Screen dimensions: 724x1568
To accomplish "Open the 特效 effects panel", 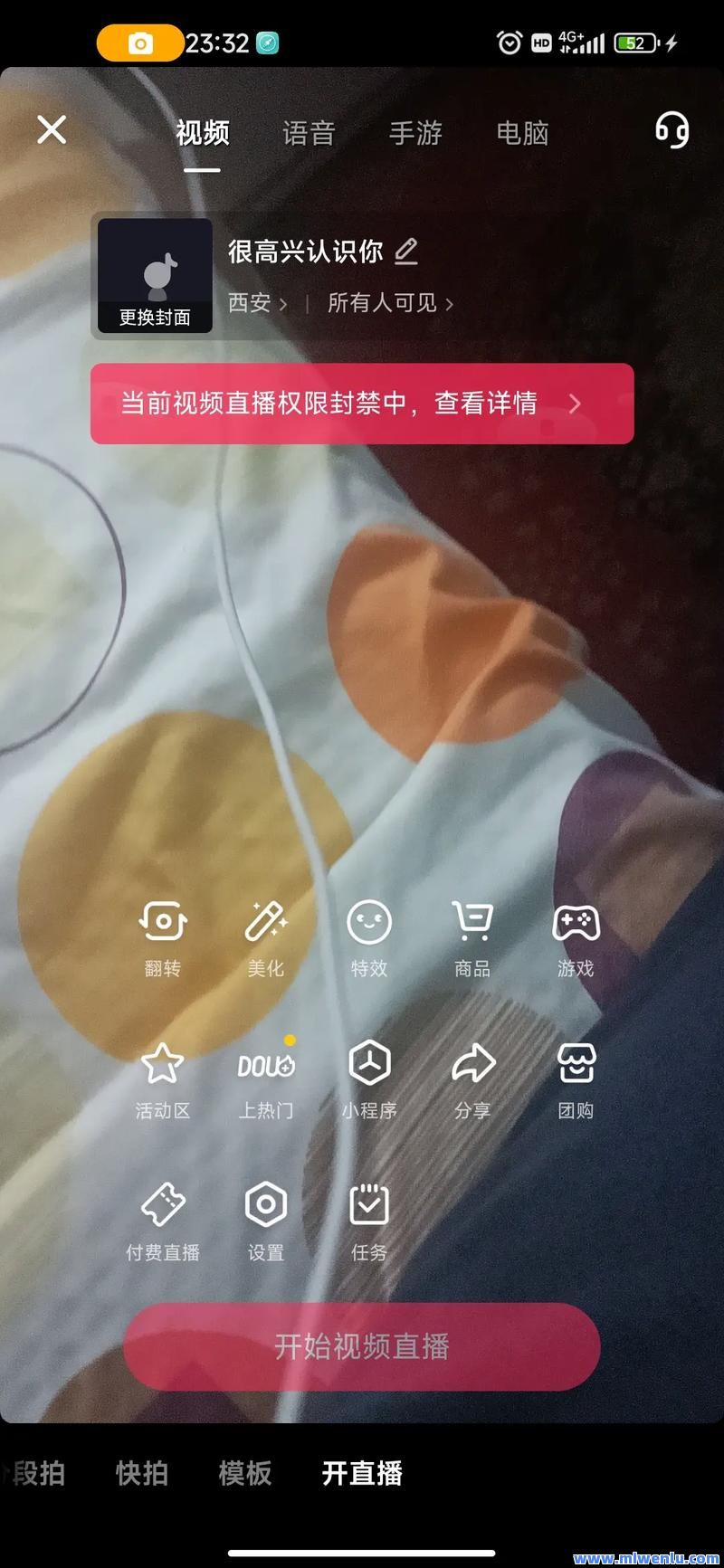I will (x=369, y=939).
